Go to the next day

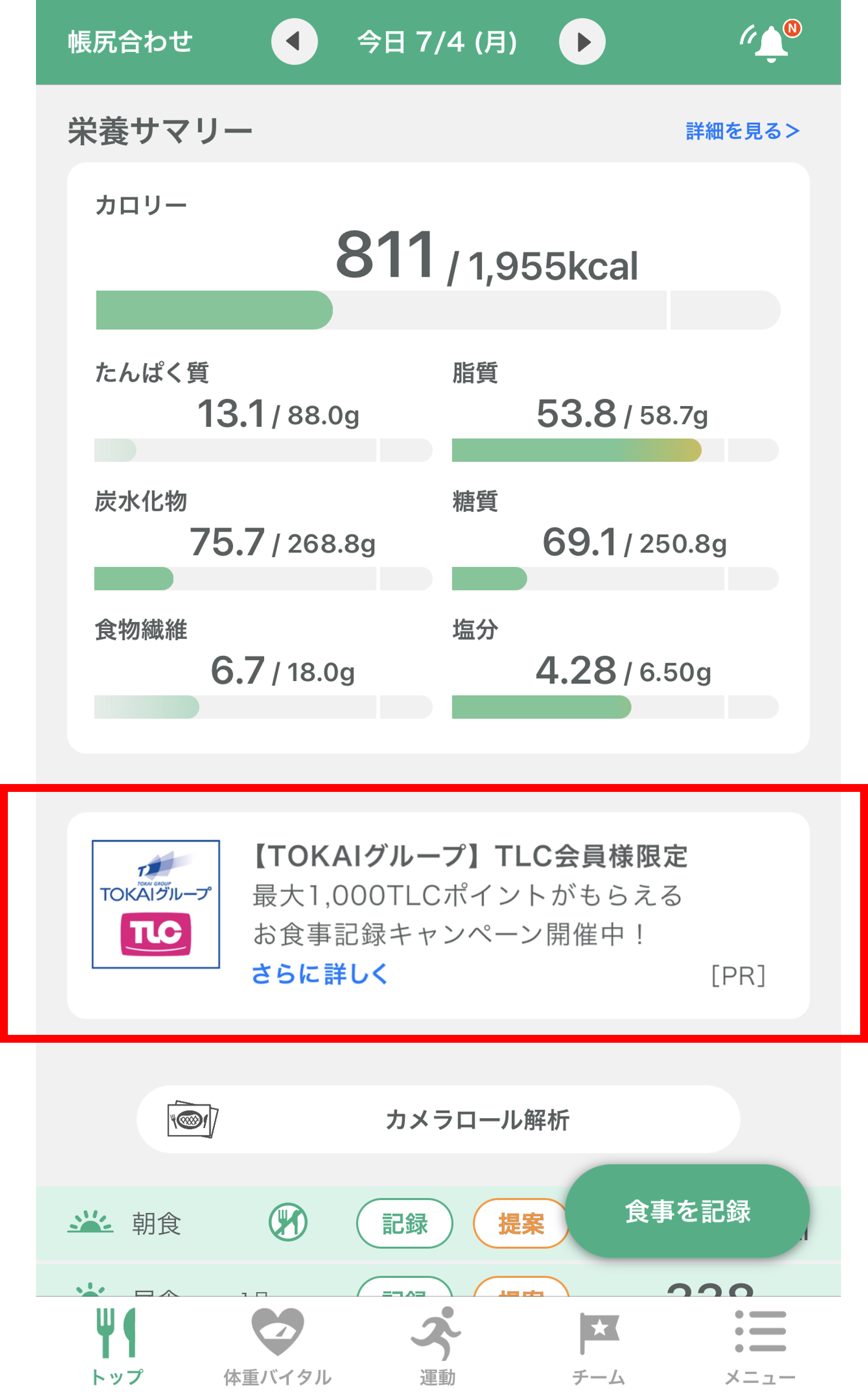click(x=582, y=42)
